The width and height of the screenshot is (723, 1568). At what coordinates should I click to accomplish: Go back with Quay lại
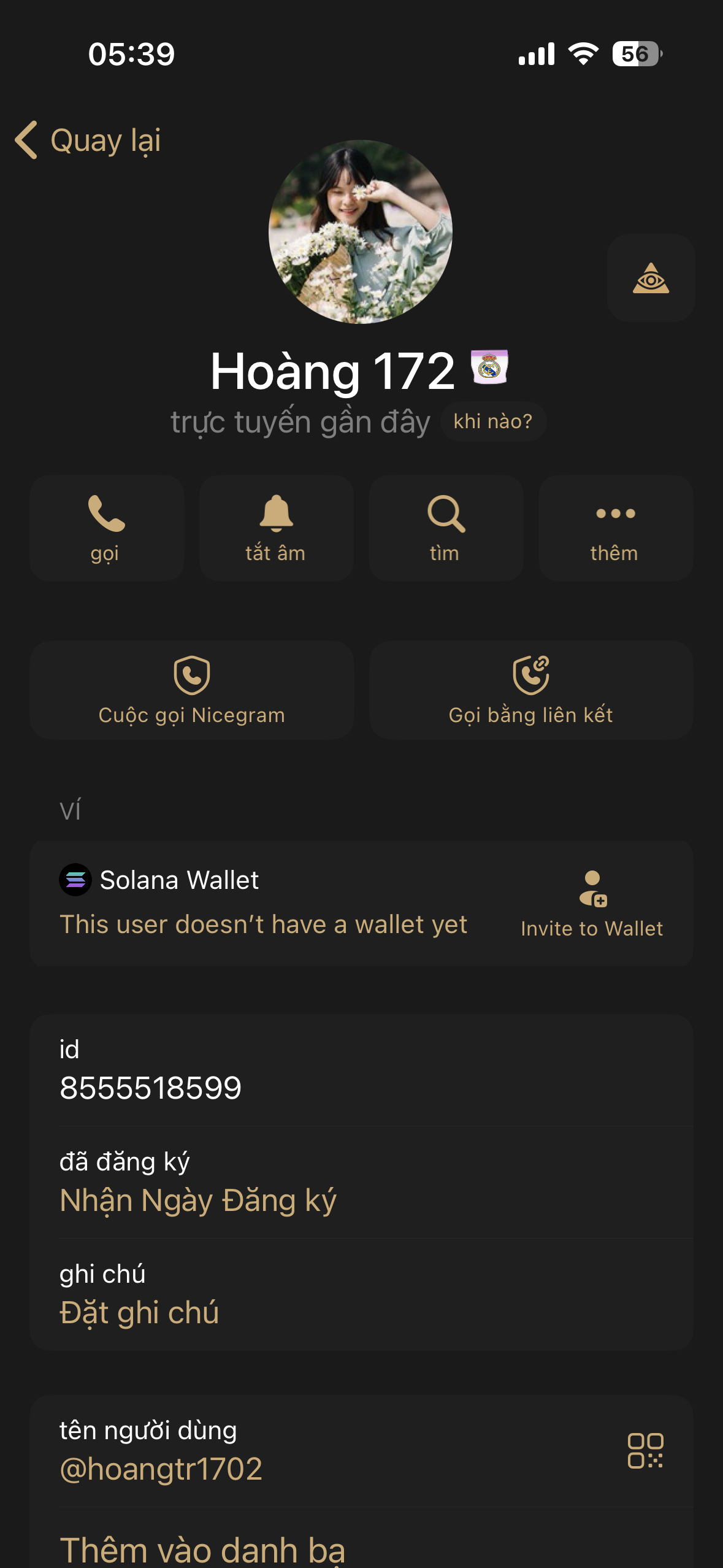(88, 140)
